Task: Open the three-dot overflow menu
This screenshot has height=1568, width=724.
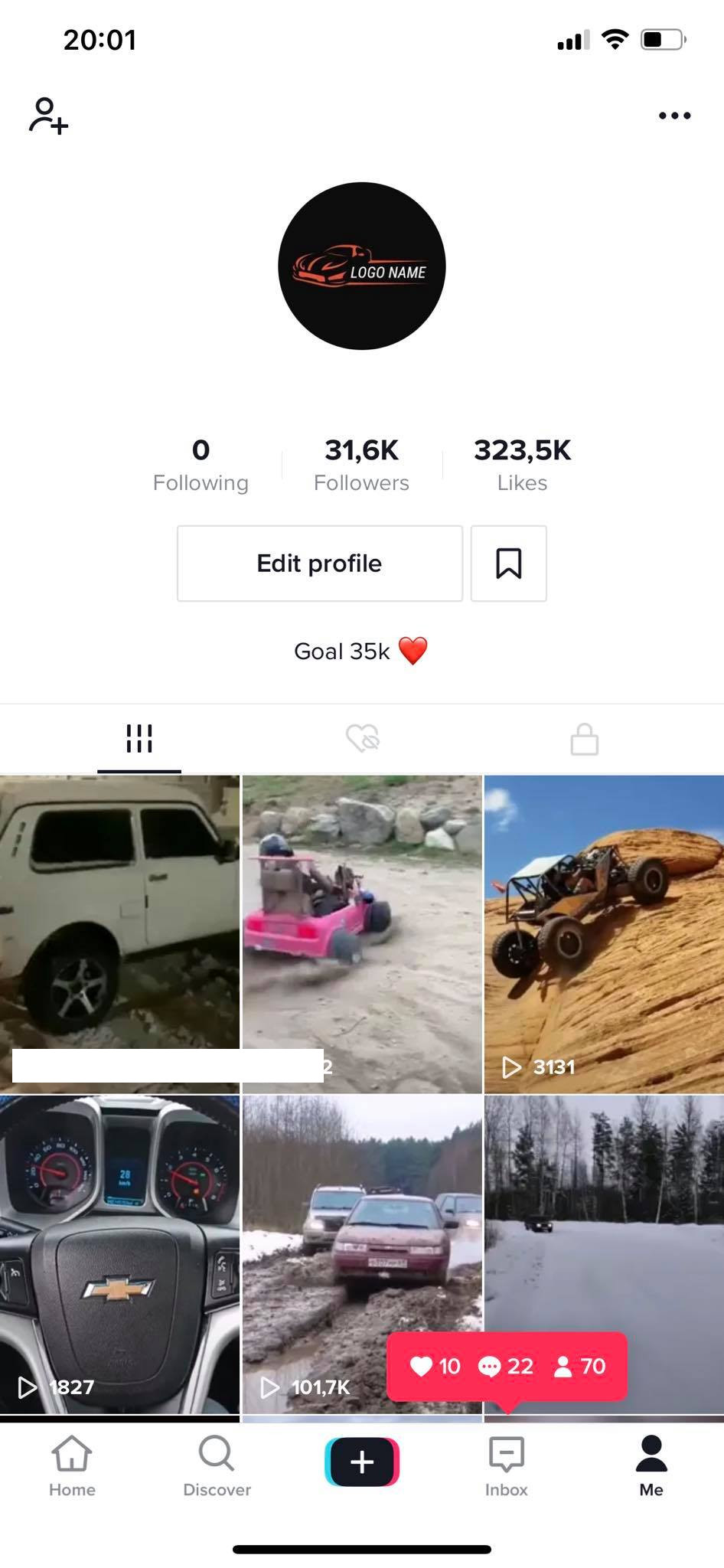Action: click(674, 116)
